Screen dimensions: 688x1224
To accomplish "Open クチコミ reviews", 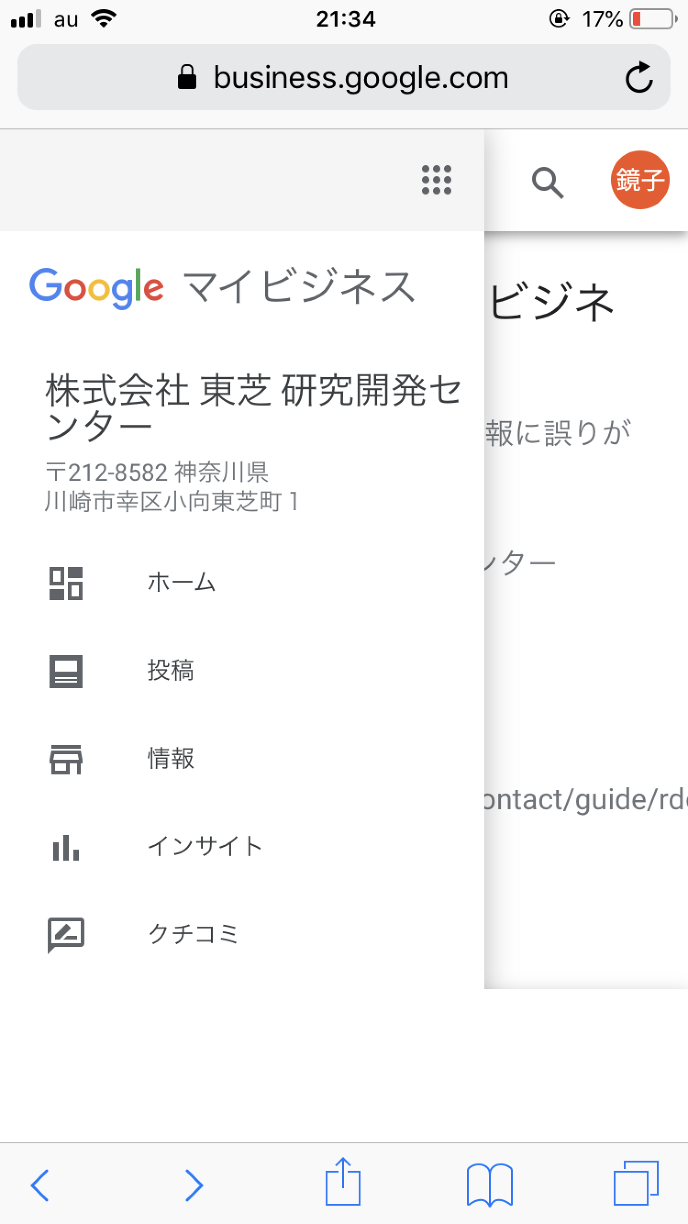I will [x=193, y=934].
